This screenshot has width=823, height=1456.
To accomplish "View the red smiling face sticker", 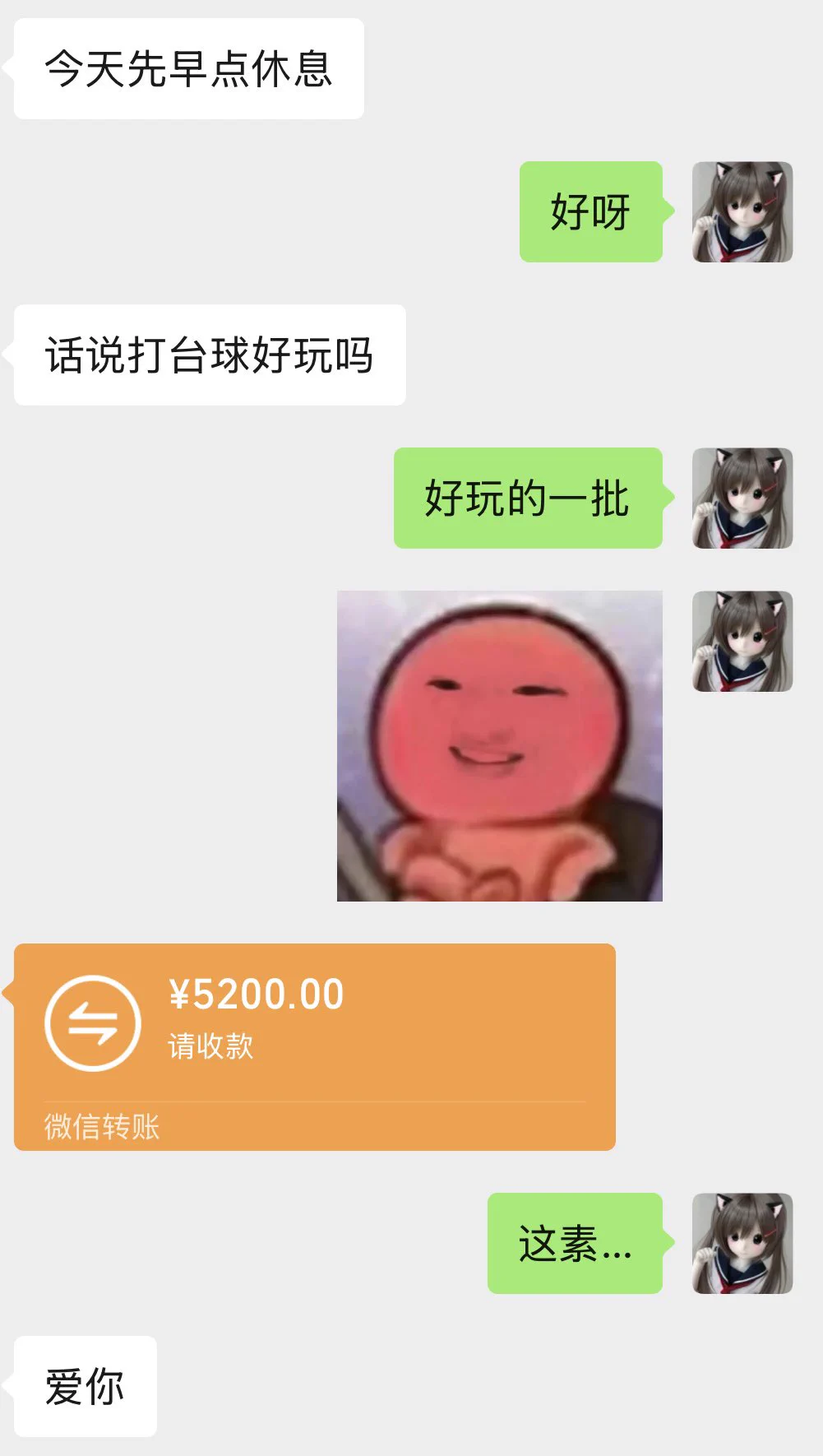I will pyautogui.click(x=499, y=745).
